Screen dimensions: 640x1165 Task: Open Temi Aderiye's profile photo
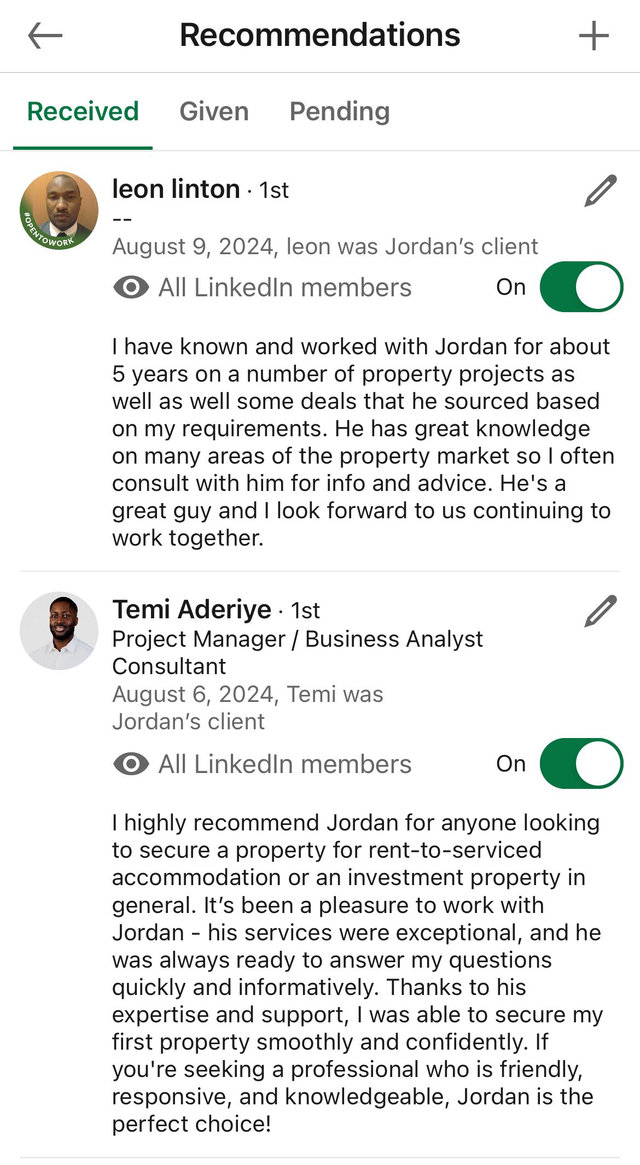point(59,631)
